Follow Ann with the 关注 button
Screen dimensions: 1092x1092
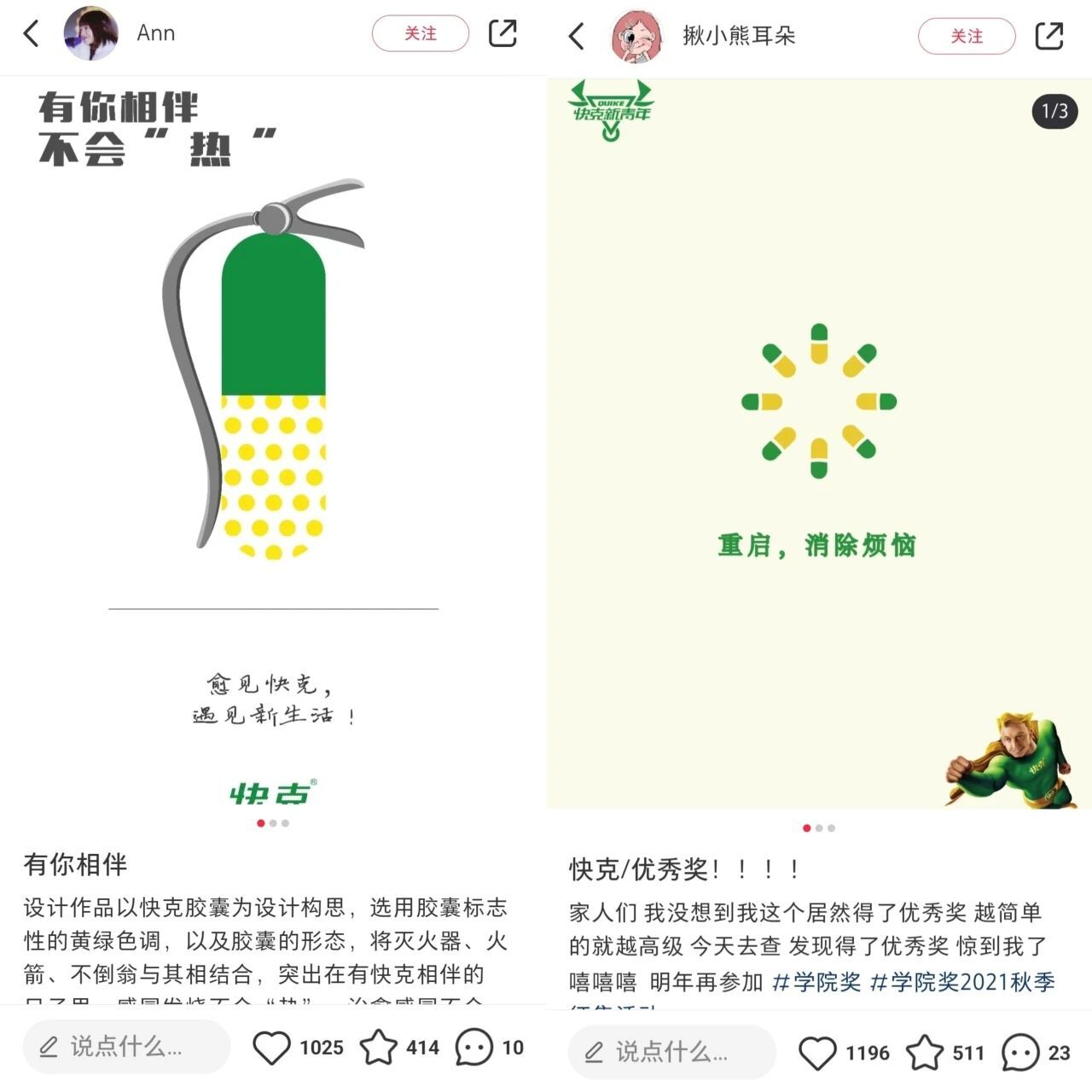420,34
